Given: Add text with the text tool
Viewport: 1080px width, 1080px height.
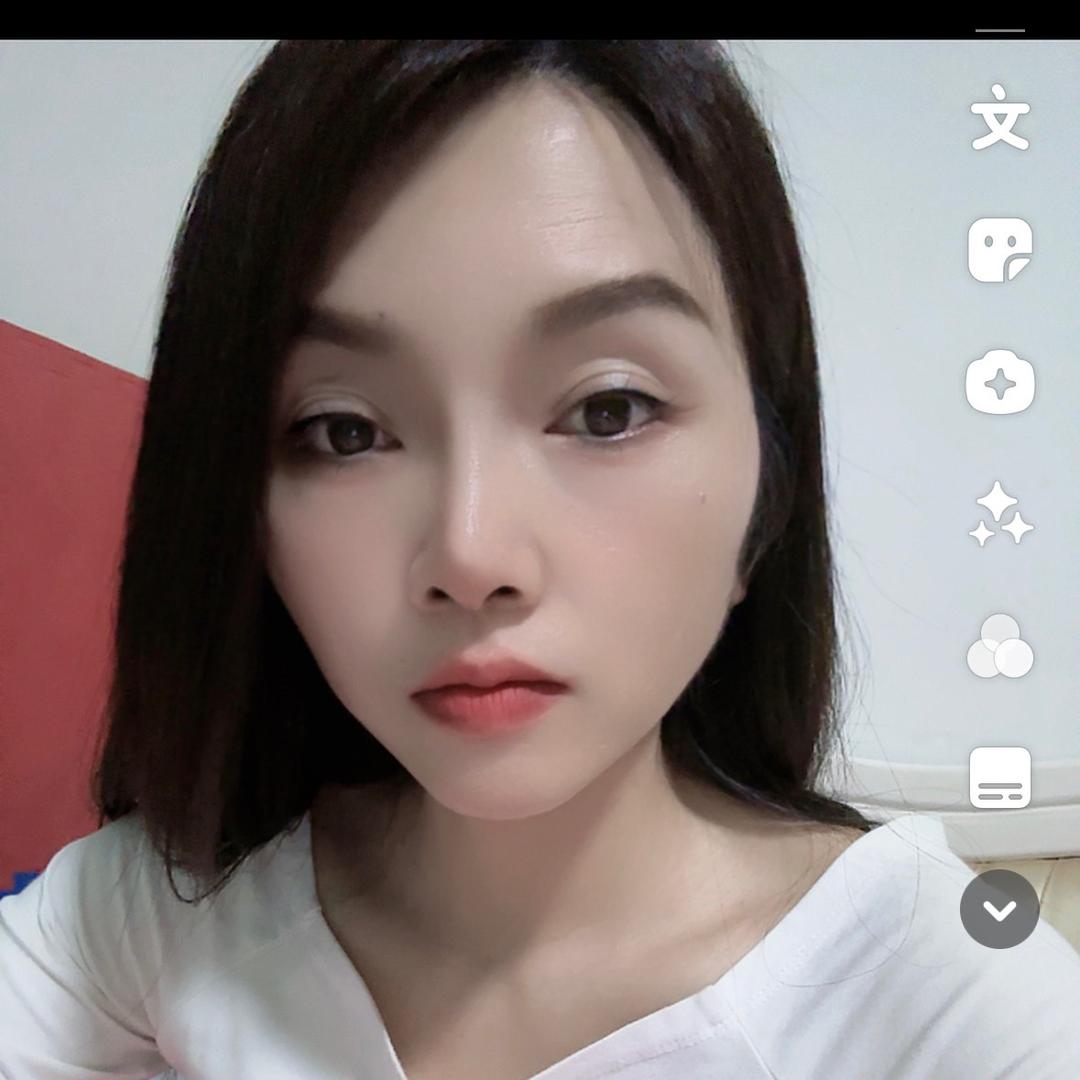Looking at the screenshot, I should coord(1000,118).
